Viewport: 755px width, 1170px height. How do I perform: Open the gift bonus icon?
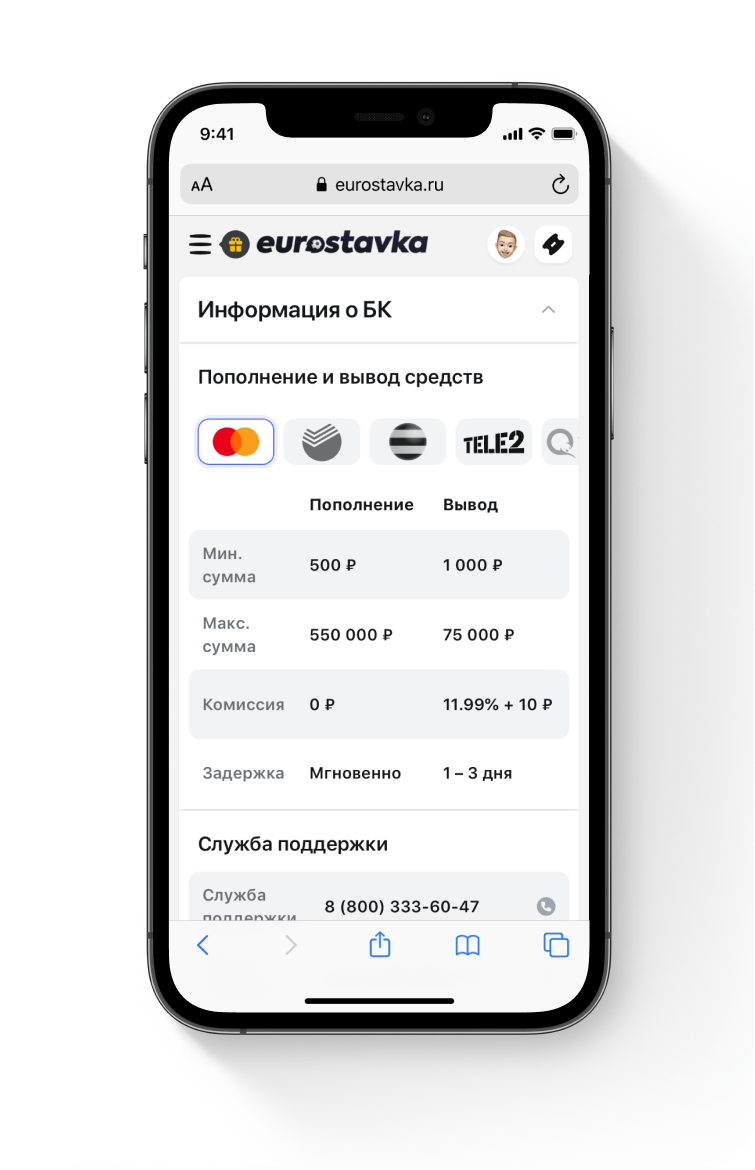pyautogui.click(x=235, y=244)
